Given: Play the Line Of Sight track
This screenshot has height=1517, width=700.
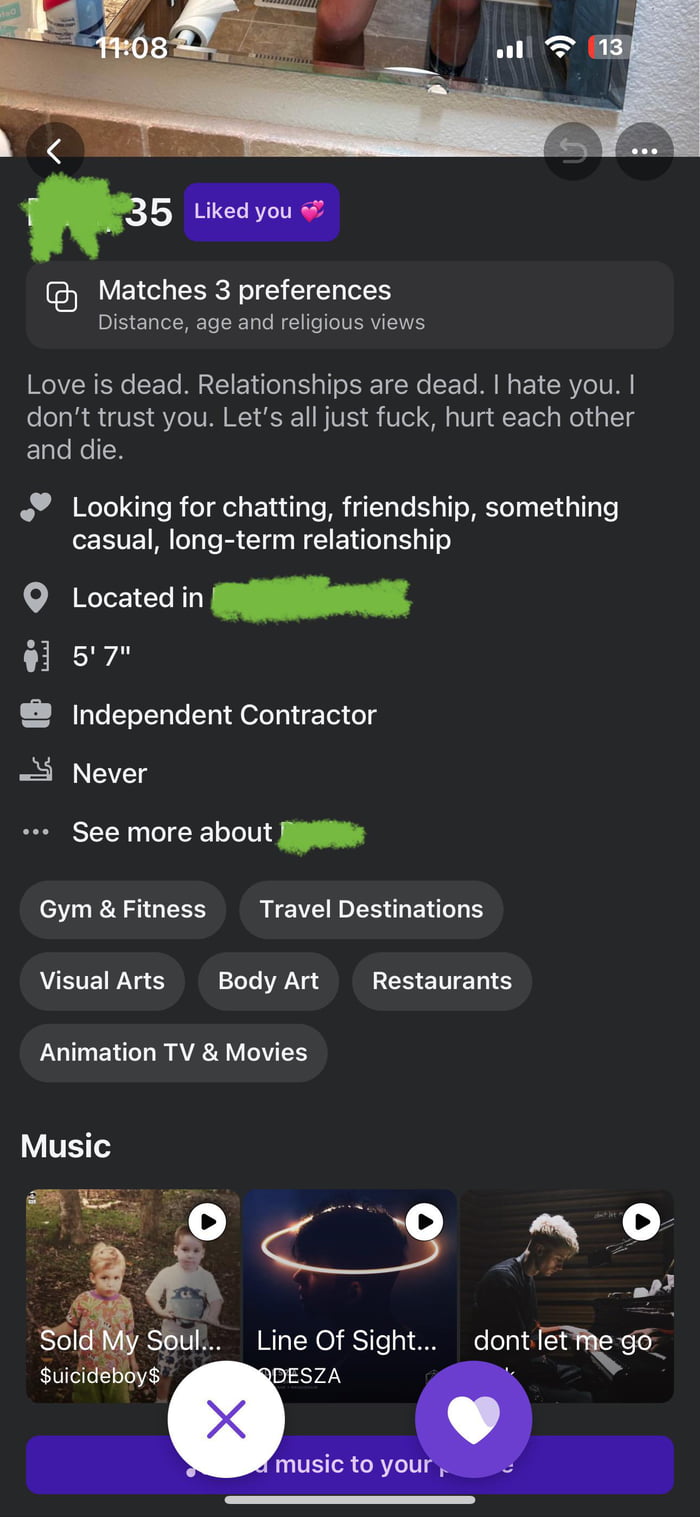Looking at the screenshot, I should coord(424,1221).
